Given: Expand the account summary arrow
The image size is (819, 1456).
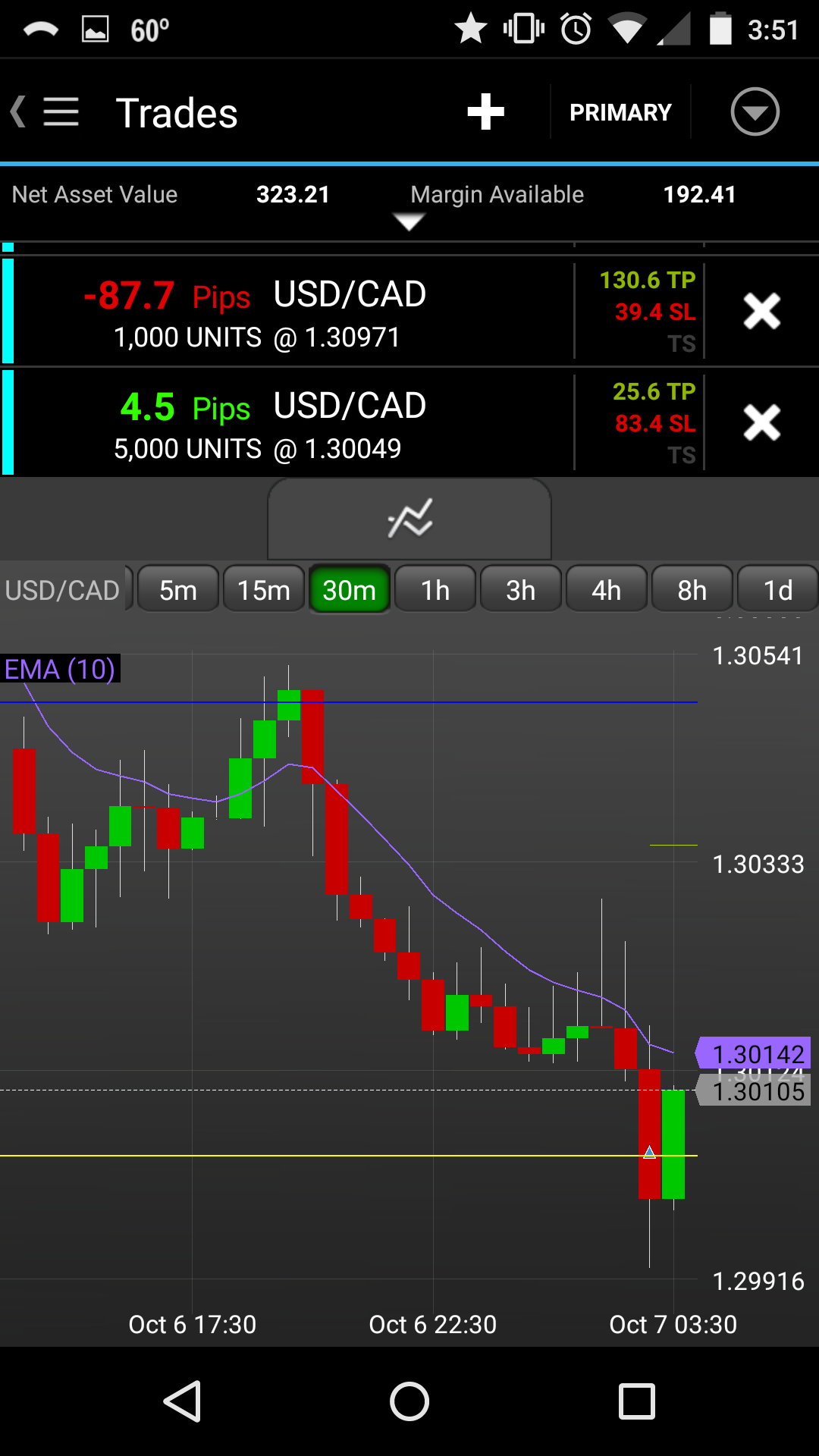Looking at the screenshot, I should 409,222.
